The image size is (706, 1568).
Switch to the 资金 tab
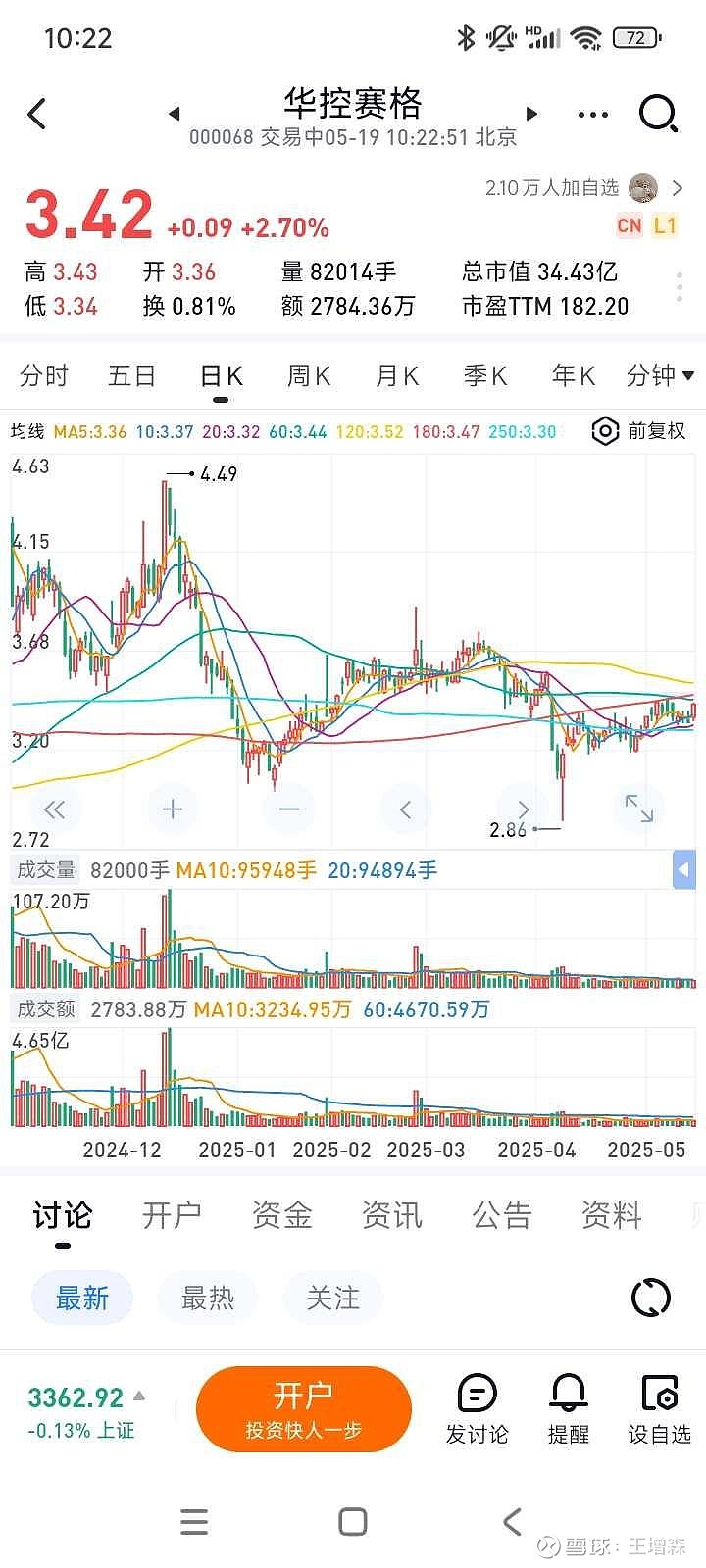(282, 1215)
